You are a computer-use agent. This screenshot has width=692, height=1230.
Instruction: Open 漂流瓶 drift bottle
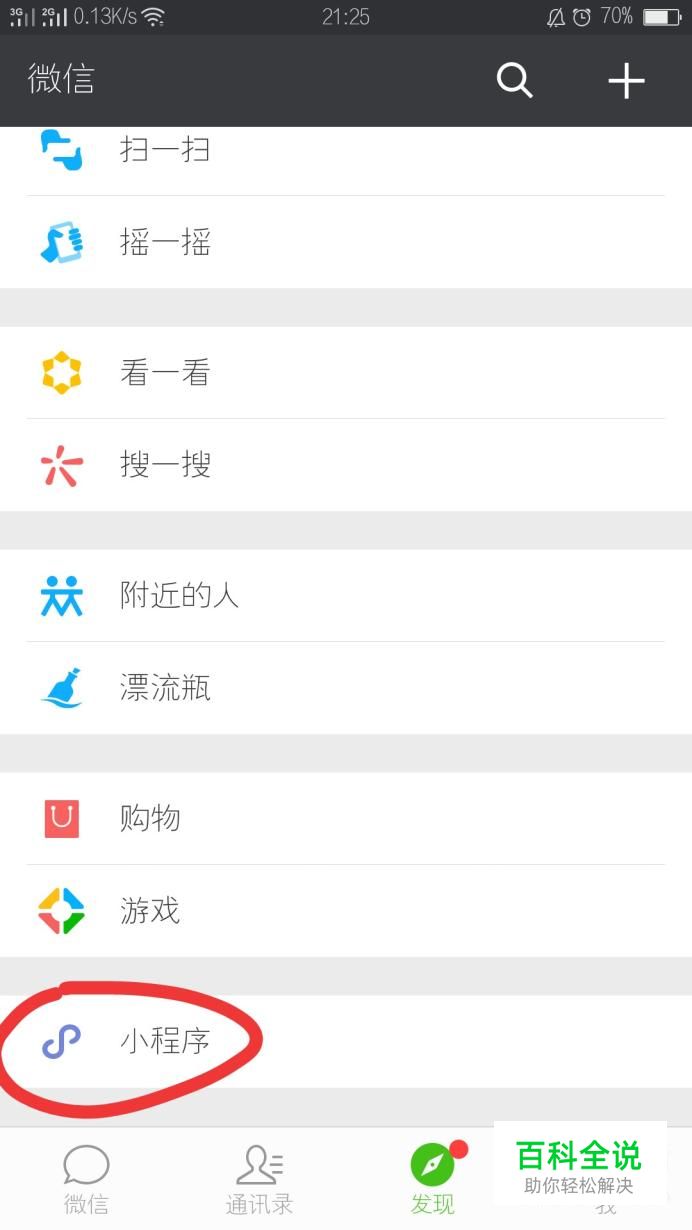165,689
